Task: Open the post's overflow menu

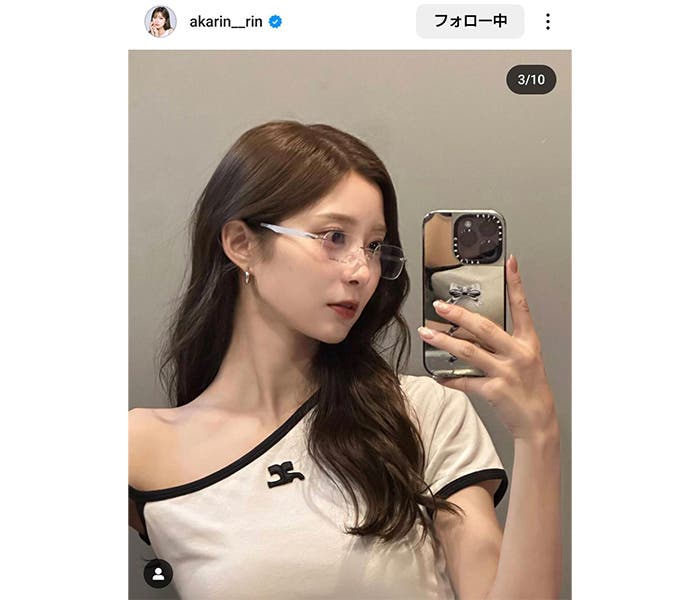Action: click(x=547, y=21)
